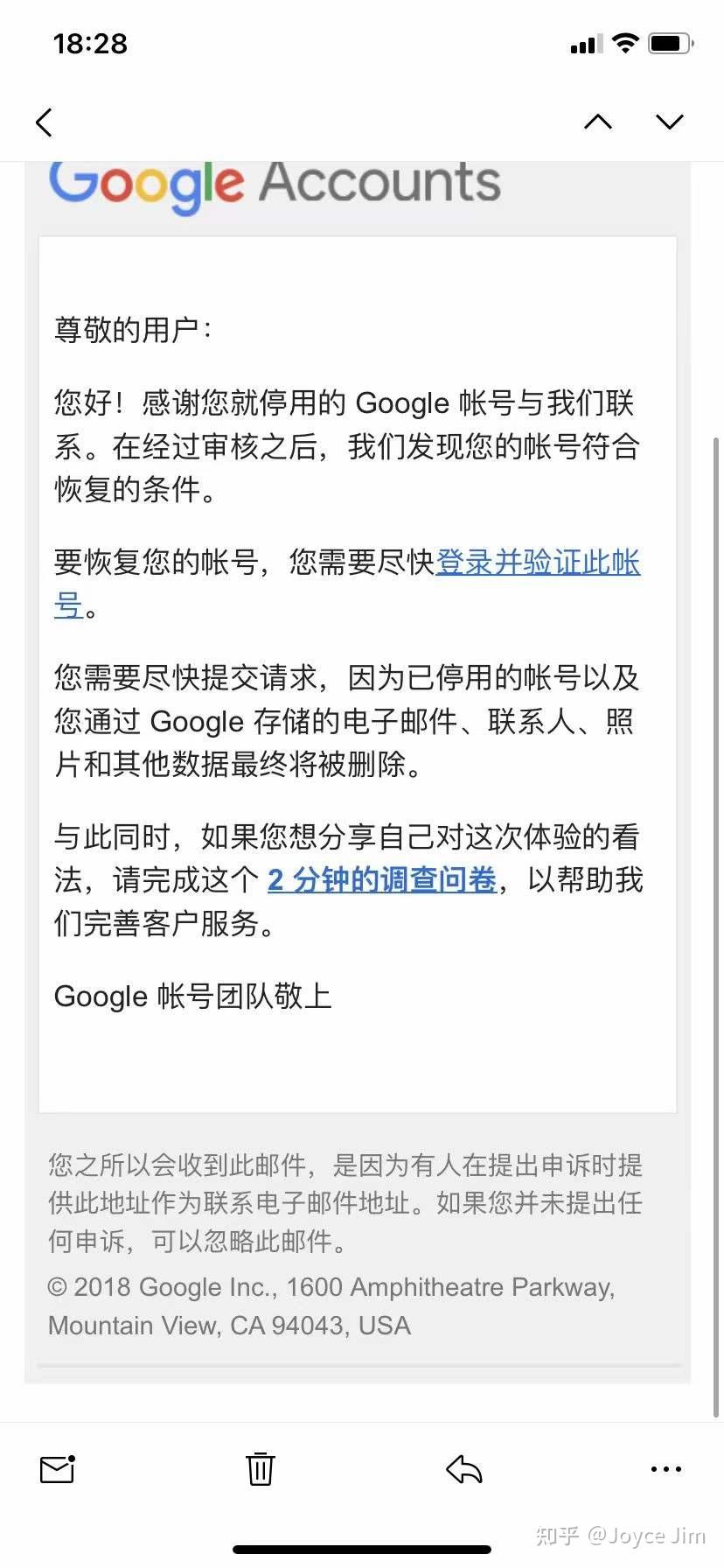
Task: Open the next email with down arrow
Action: [x=670, y=122]
